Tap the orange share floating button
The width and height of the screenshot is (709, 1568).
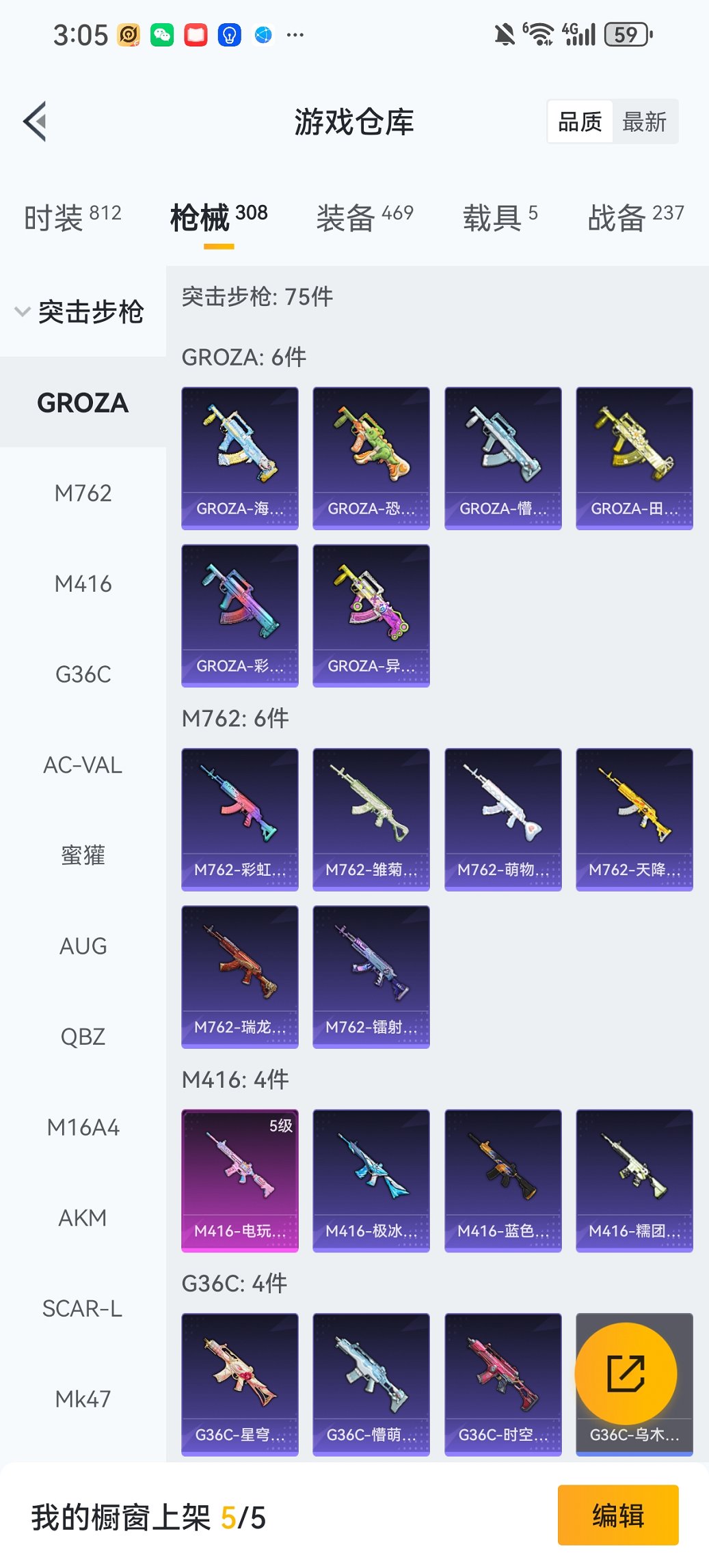[x=626, y=1373]
